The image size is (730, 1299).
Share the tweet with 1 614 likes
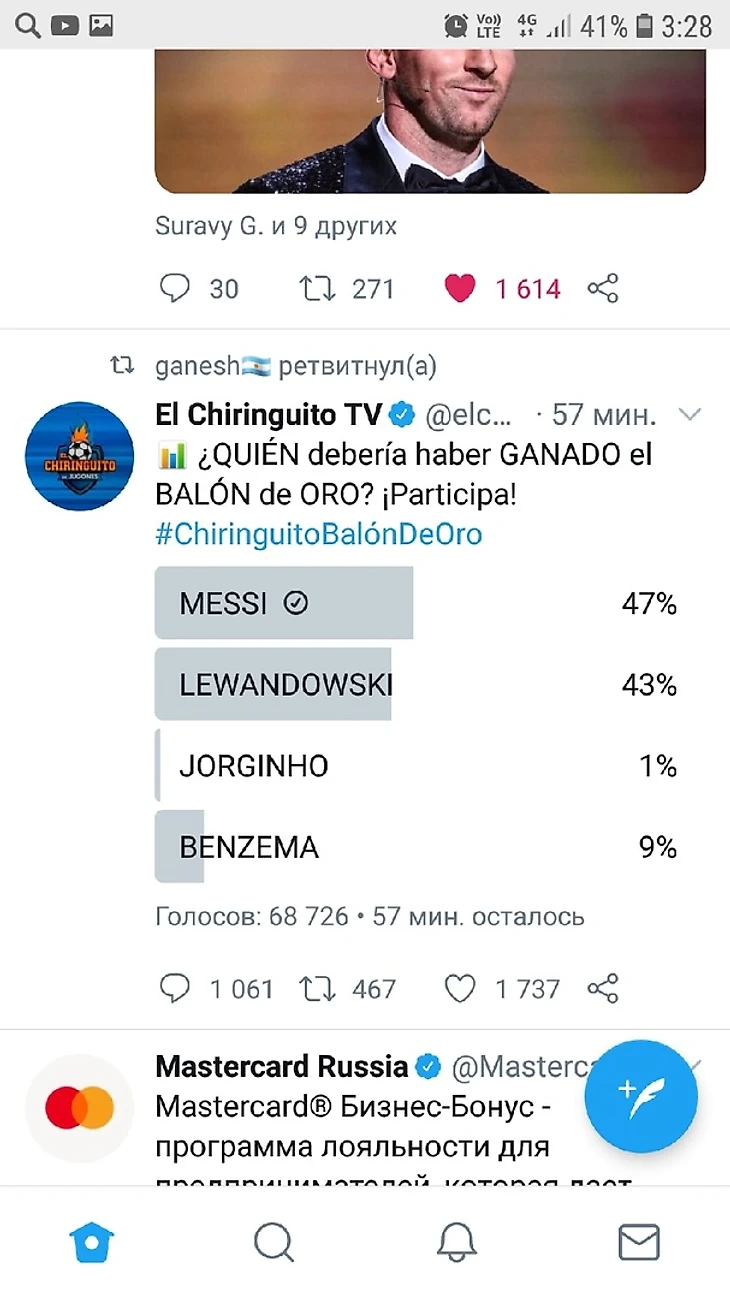(603, 289)
